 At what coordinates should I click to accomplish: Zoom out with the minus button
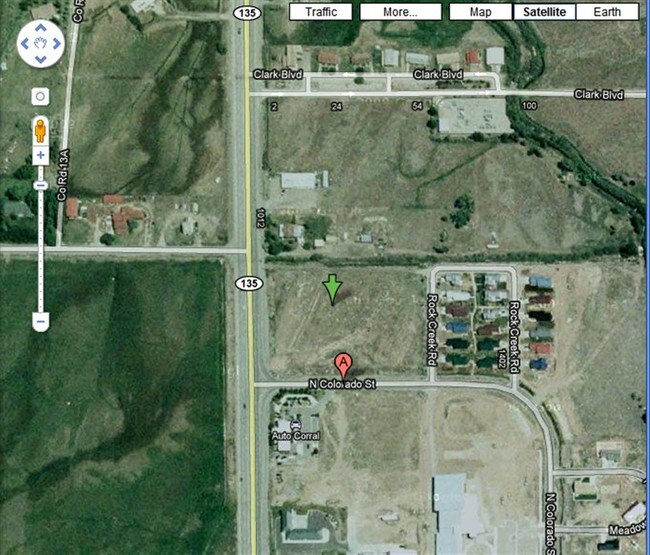click(41, 322)
